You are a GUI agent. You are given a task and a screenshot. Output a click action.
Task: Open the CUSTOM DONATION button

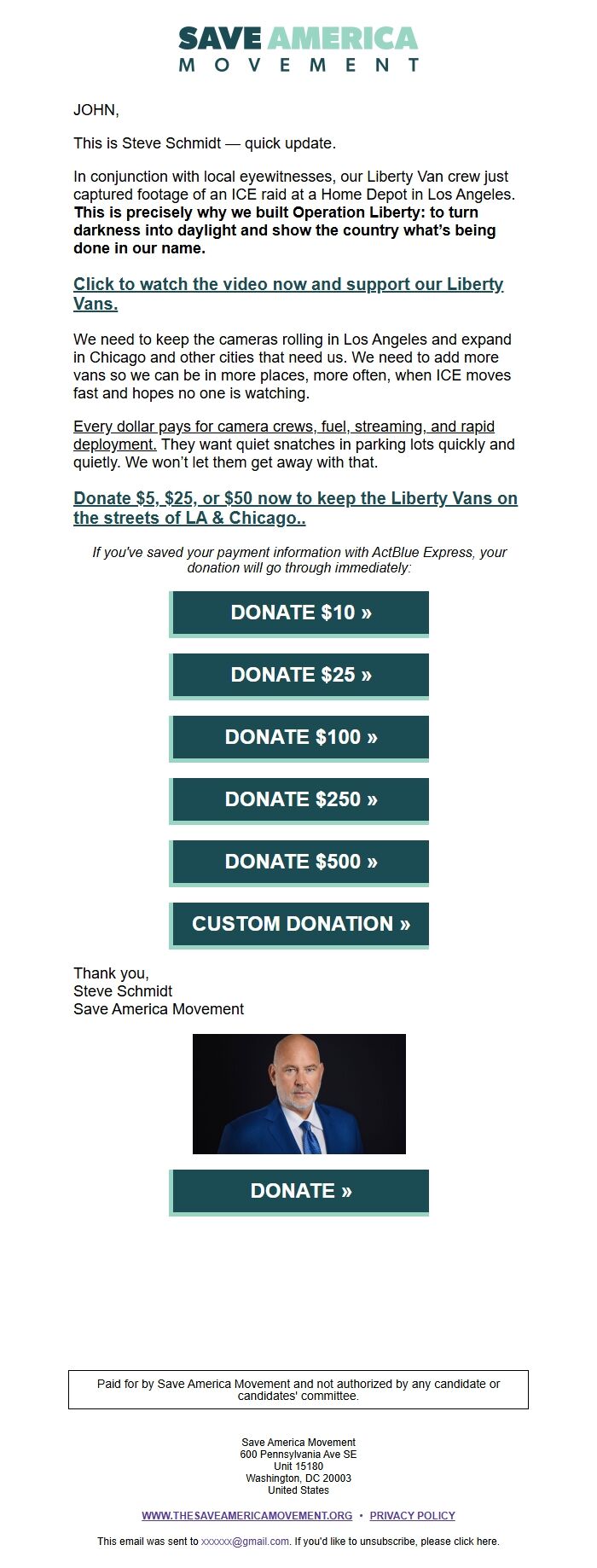tap(300, 924)
